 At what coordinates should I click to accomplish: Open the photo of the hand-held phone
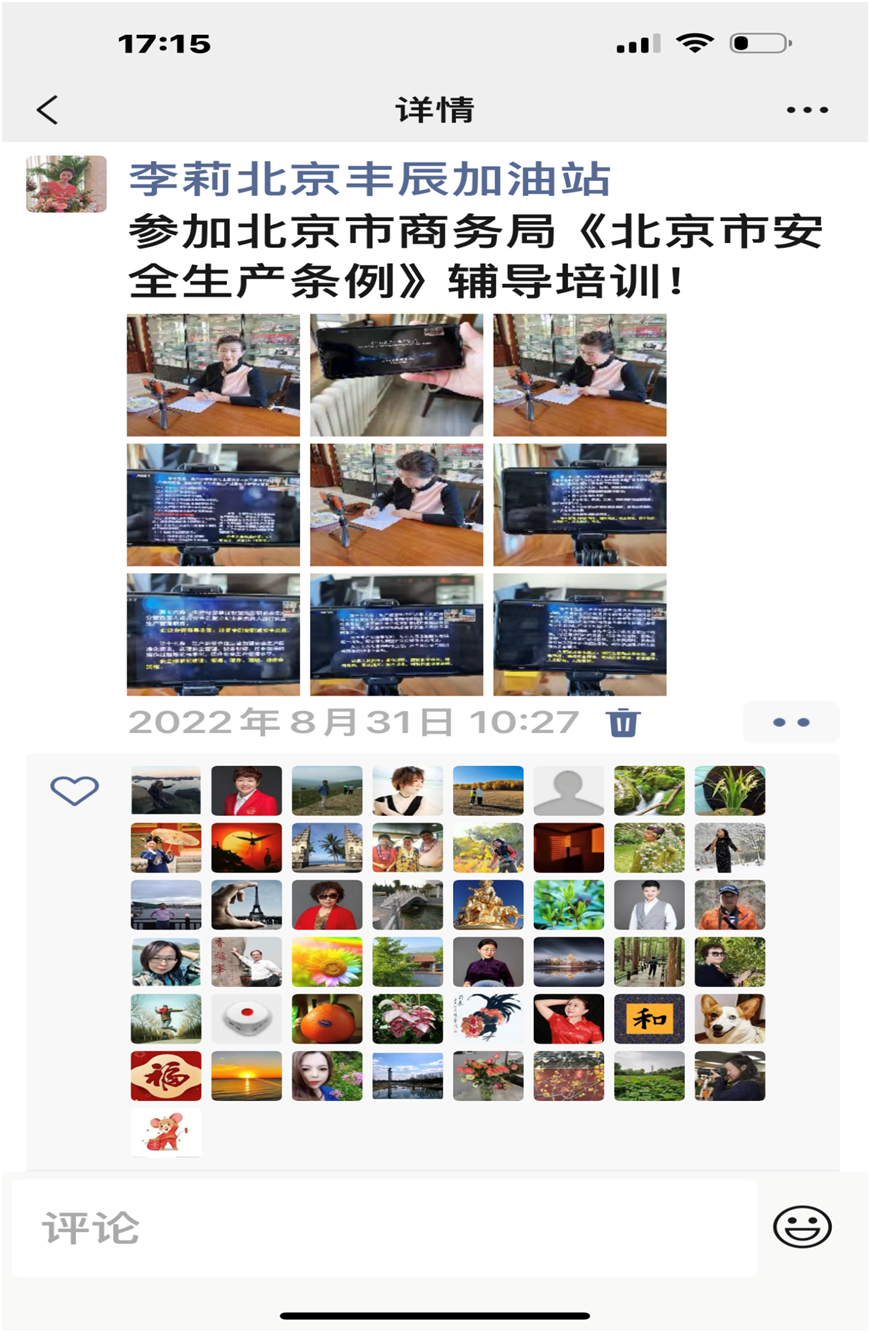point(396,375)
